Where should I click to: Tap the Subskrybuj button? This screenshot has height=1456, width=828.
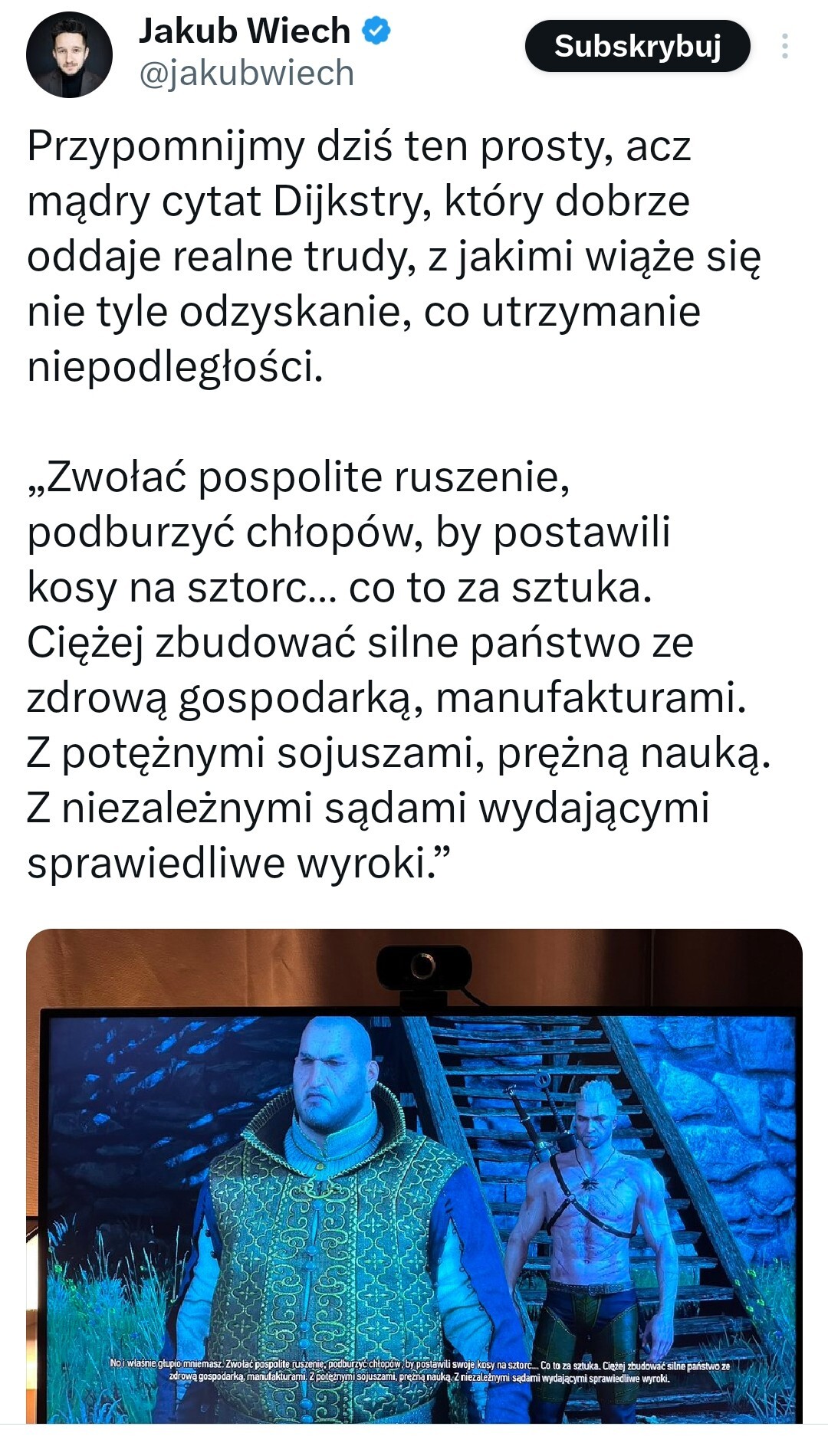(637, 46)
